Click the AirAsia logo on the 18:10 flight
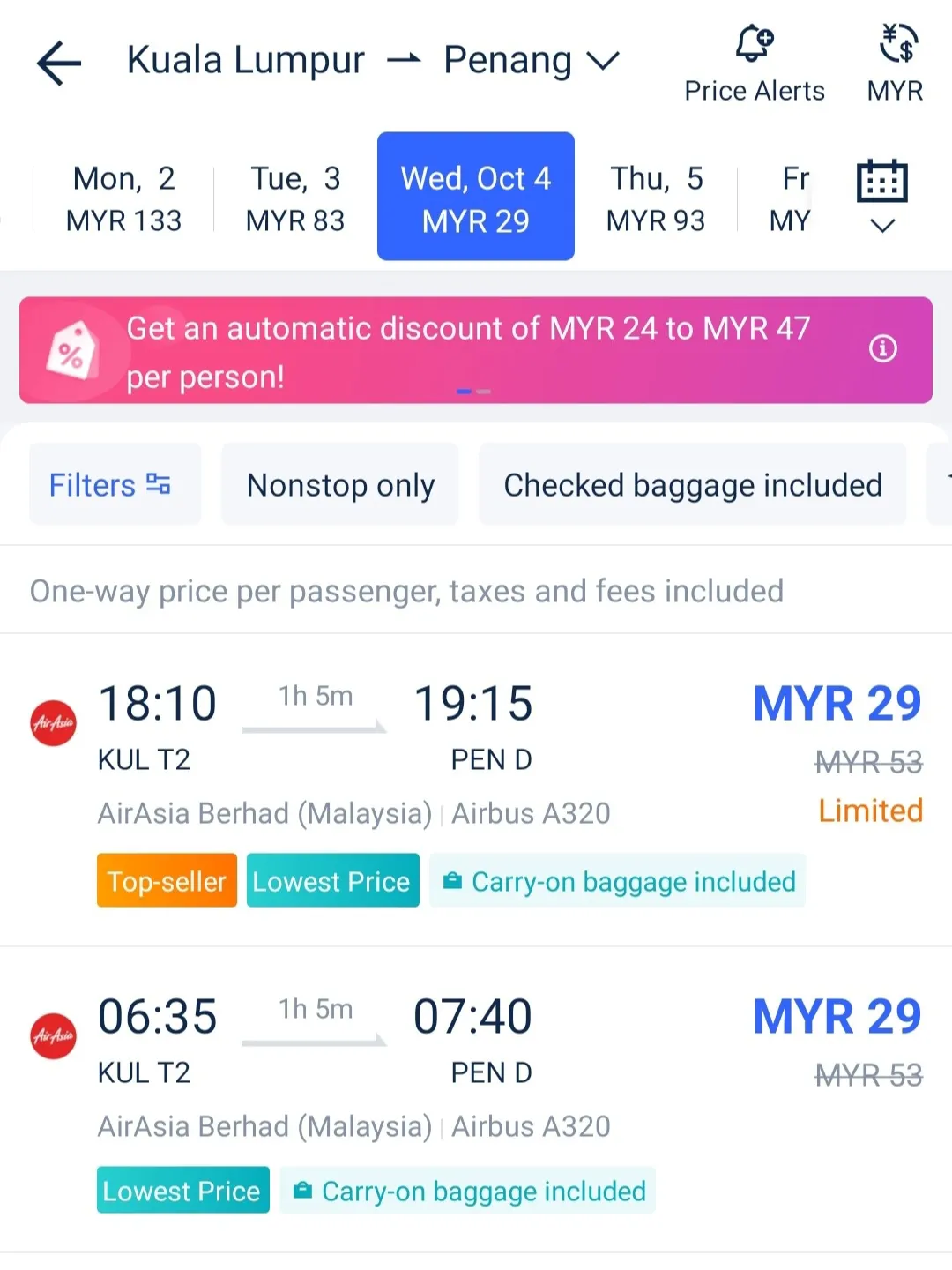Screen dimensions: 952x1270 pos(53,721)
